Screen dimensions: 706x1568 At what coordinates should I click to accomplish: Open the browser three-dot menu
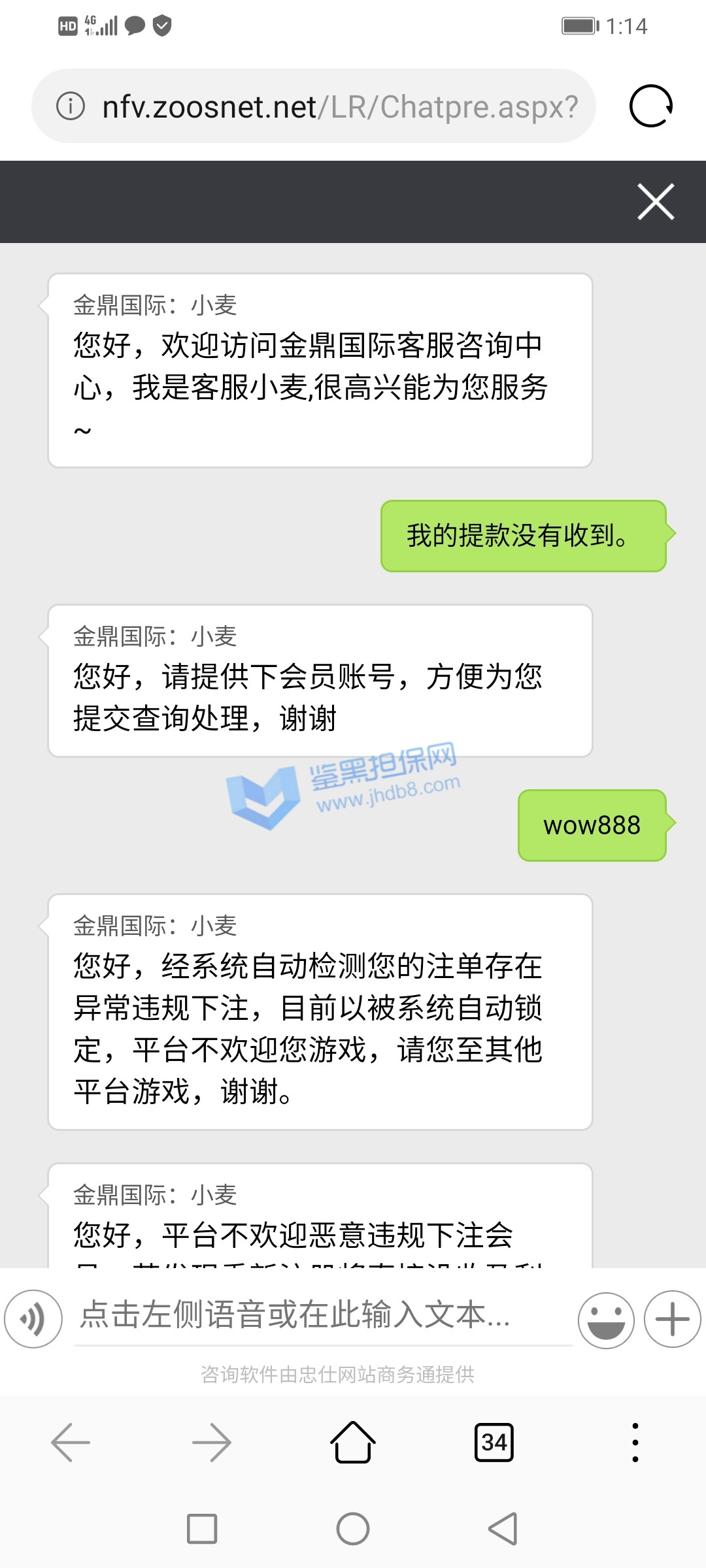coord(635,1442)
